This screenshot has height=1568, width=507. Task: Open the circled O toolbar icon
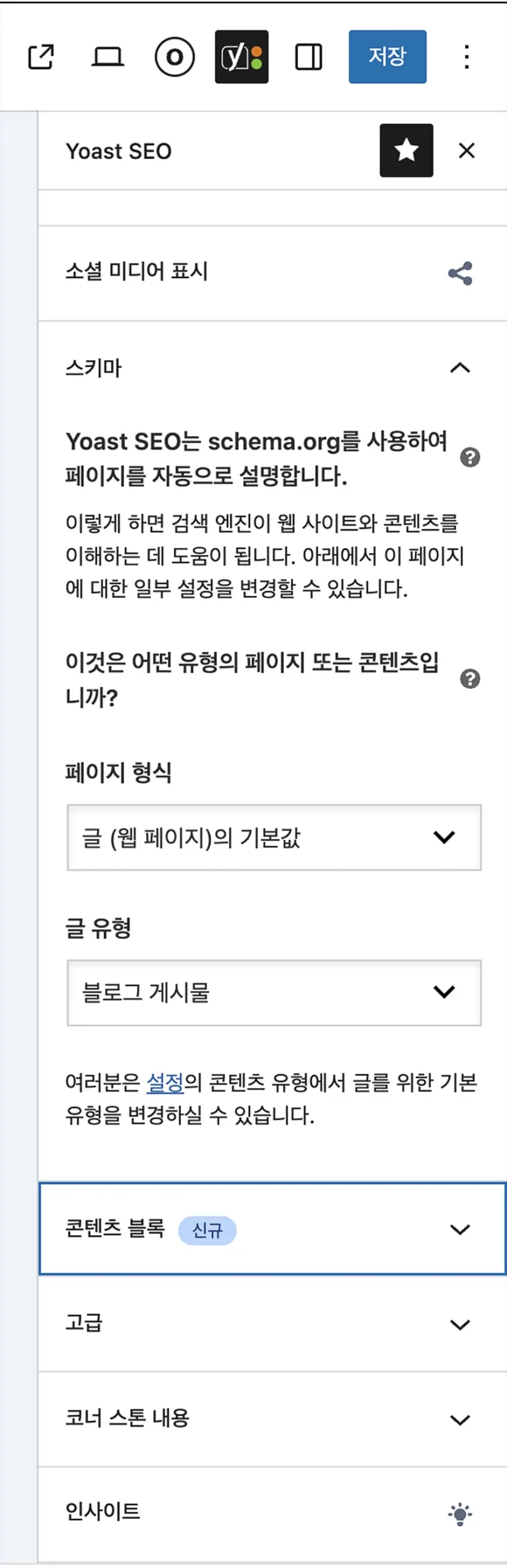tap(174, 57)
